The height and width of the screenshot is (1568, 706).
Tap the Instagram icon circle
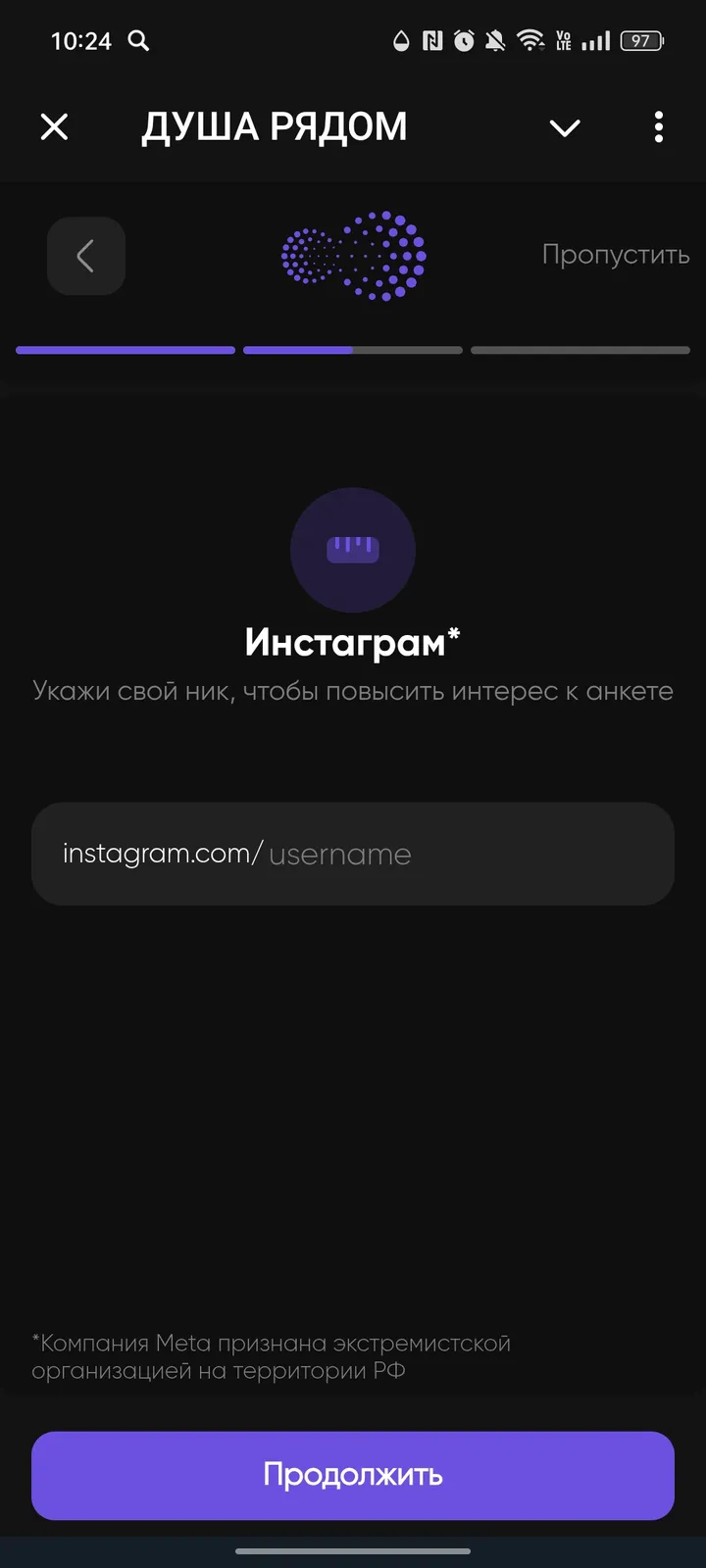(x=353, y=550)
